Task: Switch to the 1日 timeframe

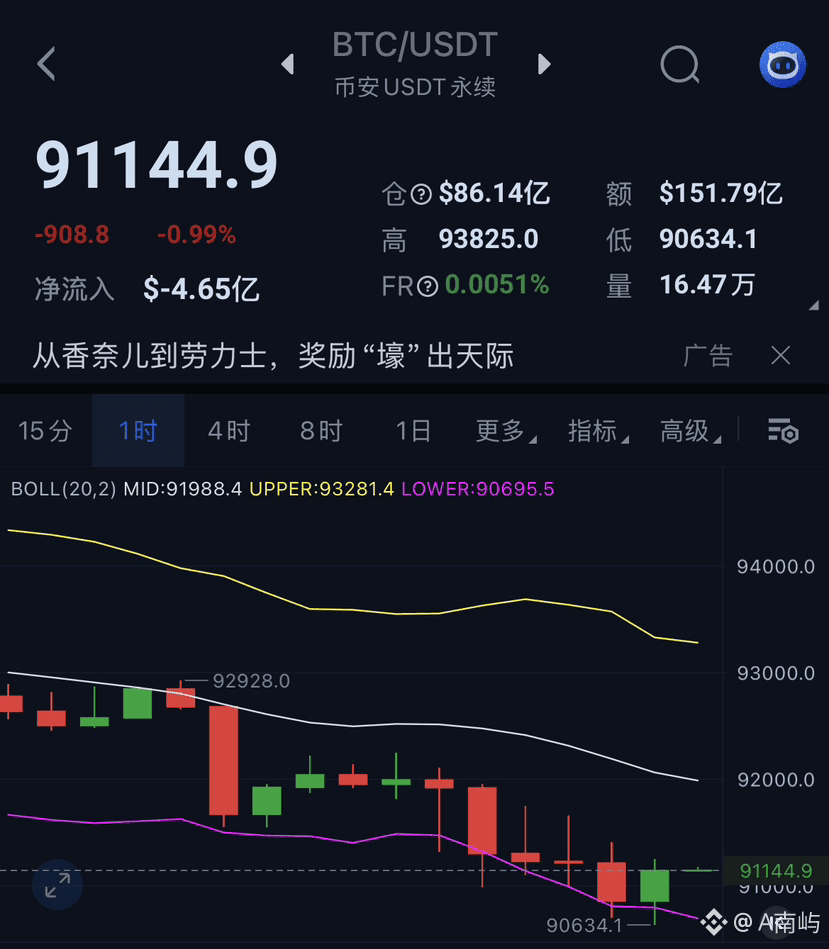Action: point(413,430)
